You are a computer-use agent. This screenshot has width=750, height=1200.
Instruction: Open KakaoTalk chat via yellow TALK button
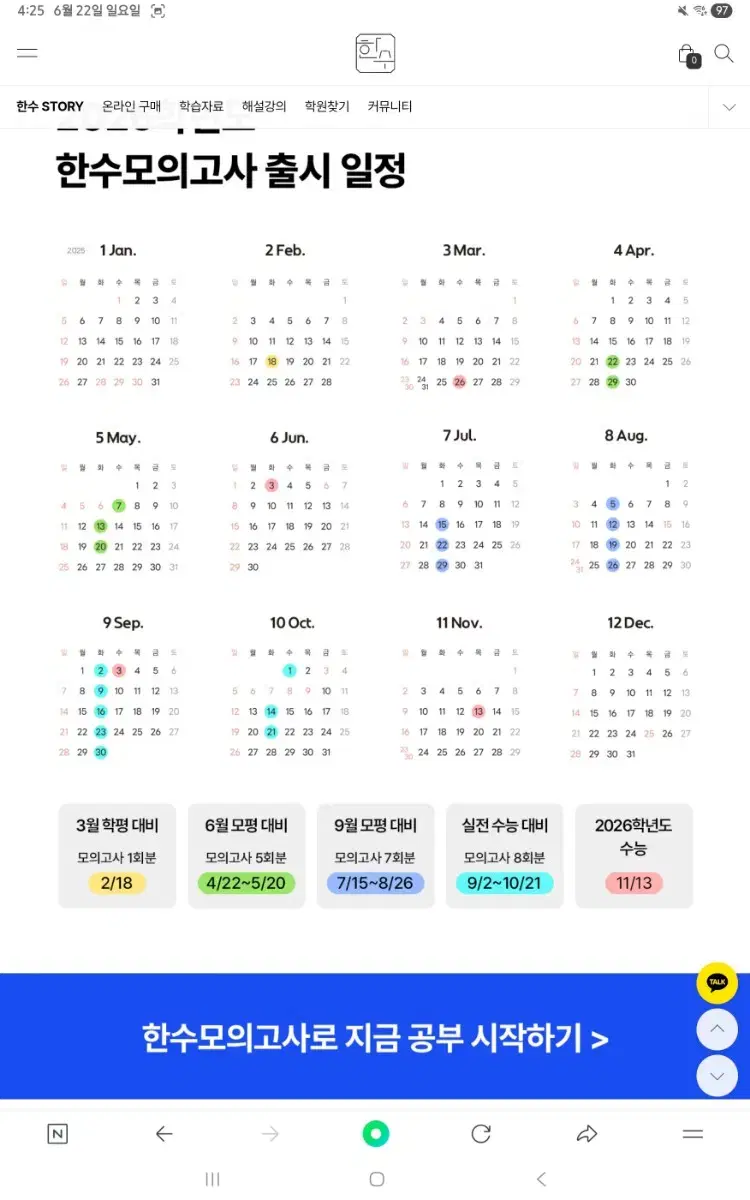click(x=716, y=983)
